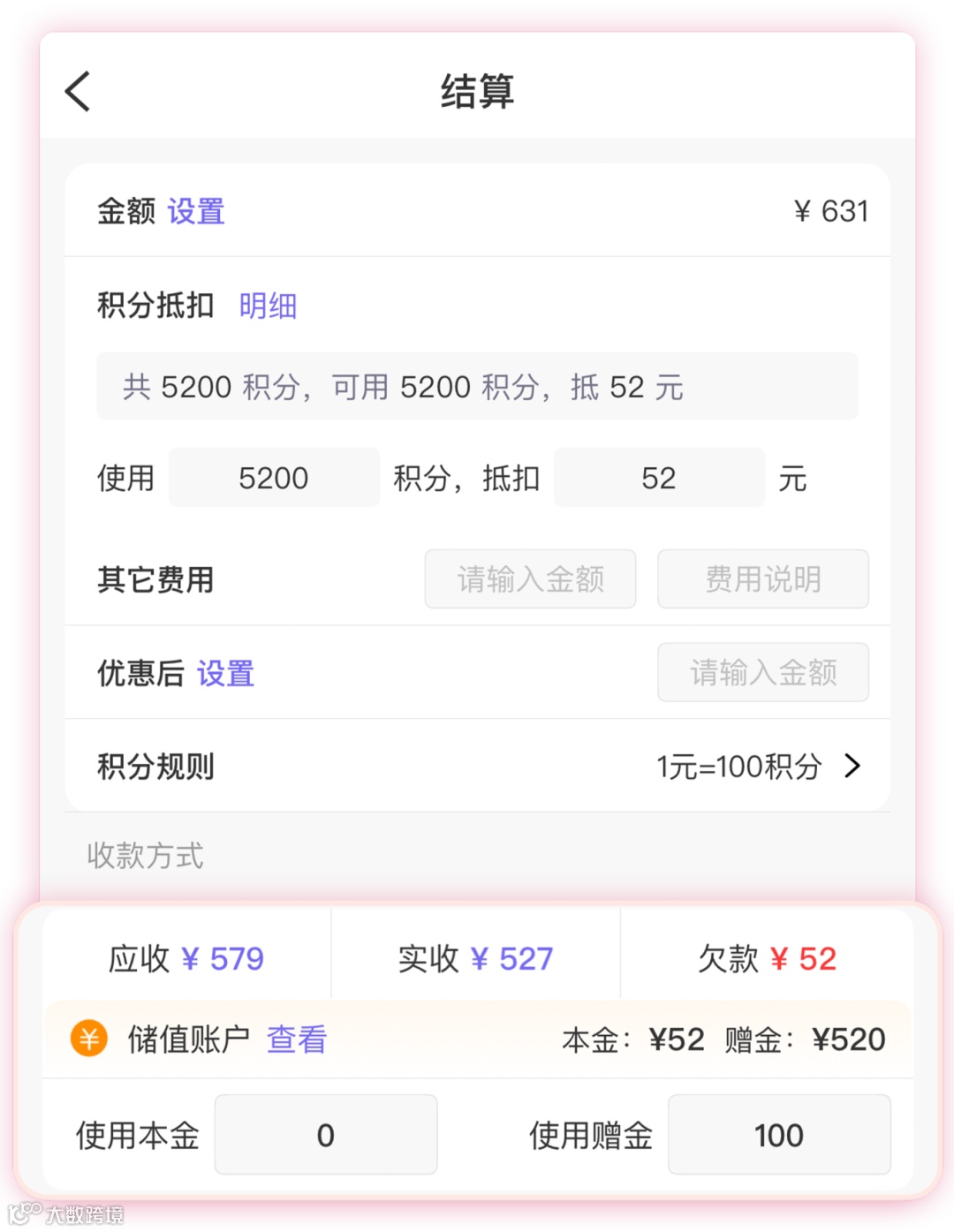Click the 使用本金 amount field showing 0

point(326,1135)
